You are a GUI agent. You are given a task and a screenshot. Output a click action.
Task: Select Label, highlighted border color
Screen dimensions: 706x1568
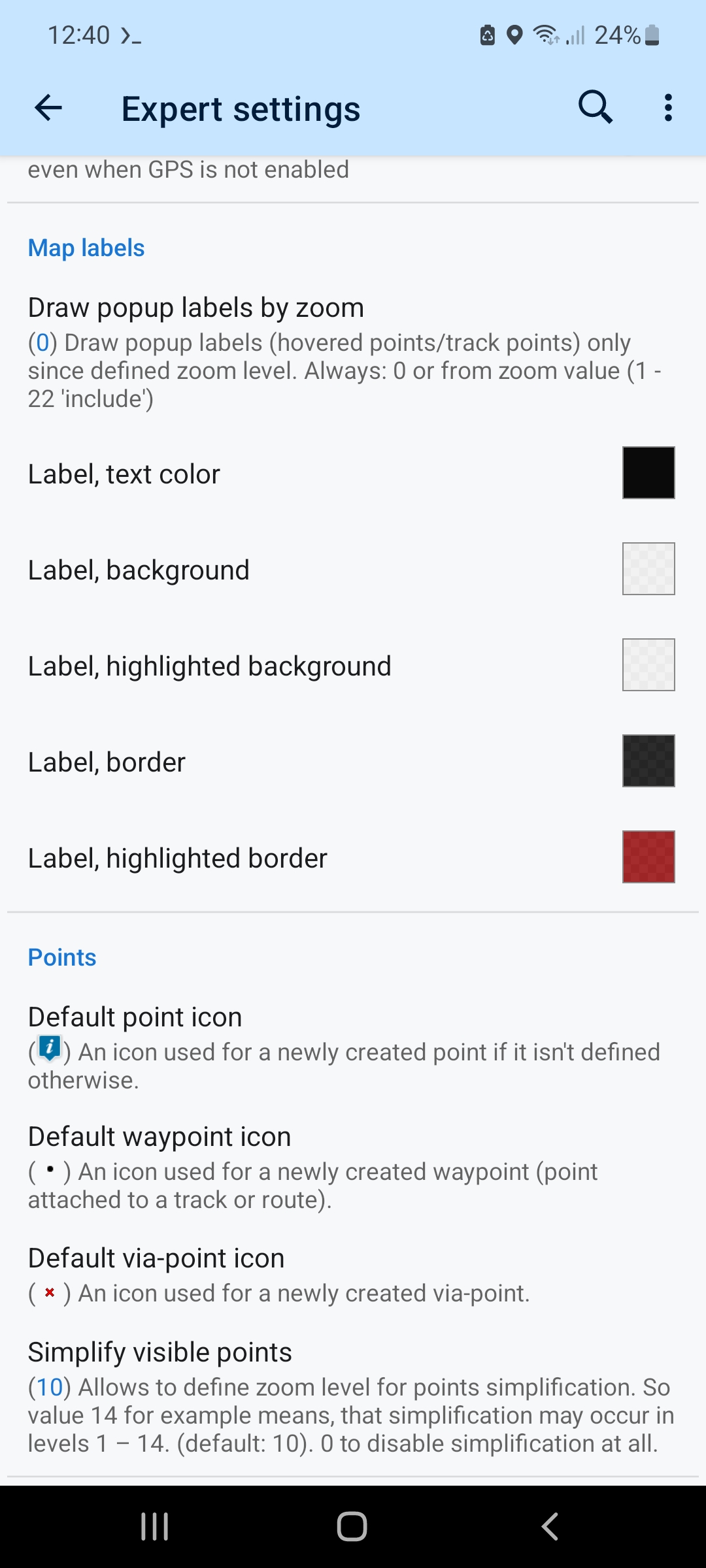(x=648, y=857)
